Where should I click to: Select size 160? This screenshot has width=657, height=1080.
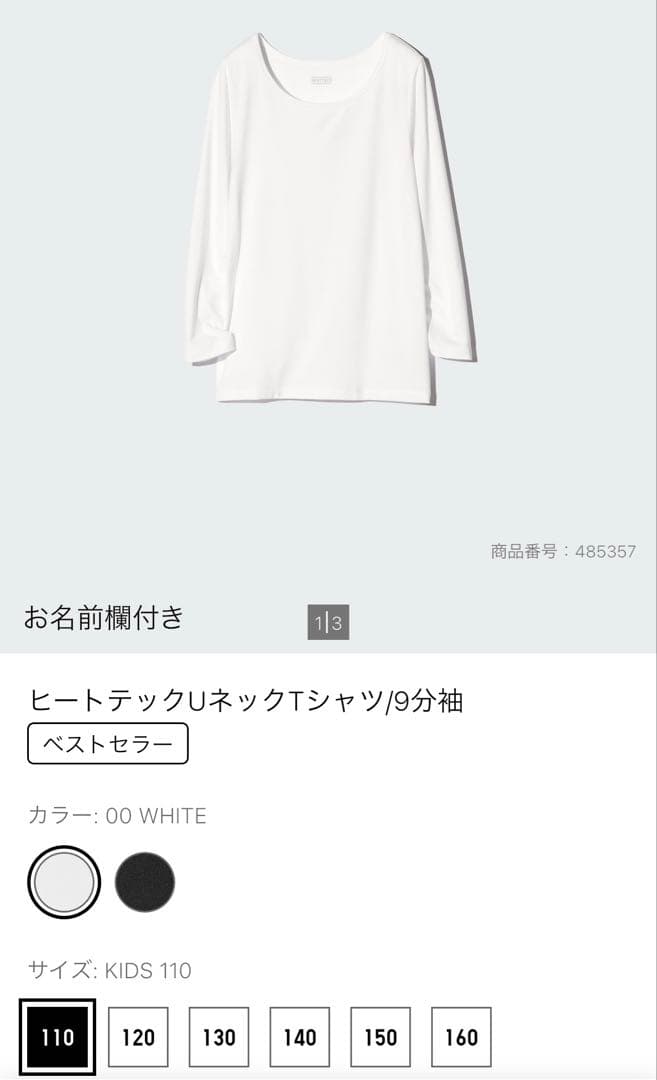461,1037
